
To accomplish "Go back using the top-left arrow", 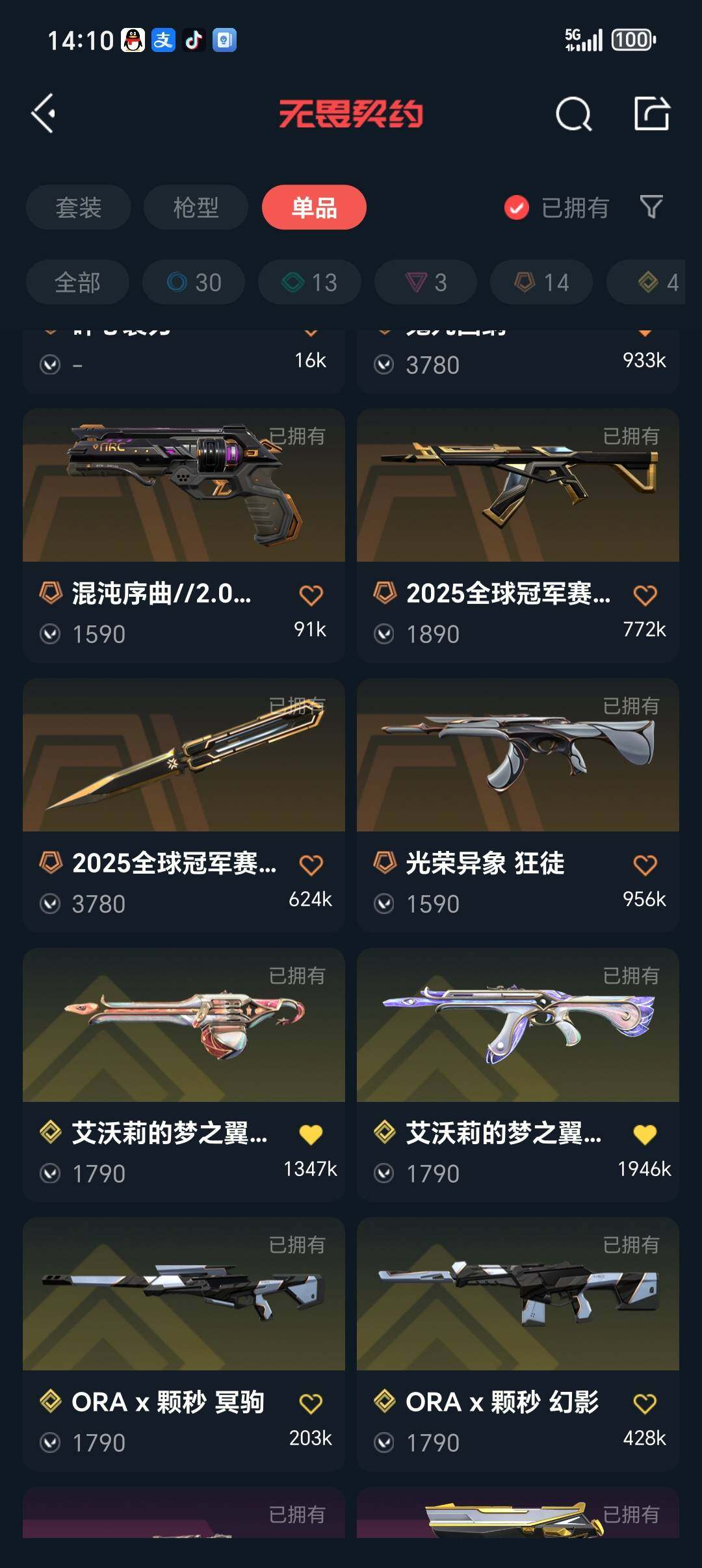I will pyautogui.click(x=44, y=114).
